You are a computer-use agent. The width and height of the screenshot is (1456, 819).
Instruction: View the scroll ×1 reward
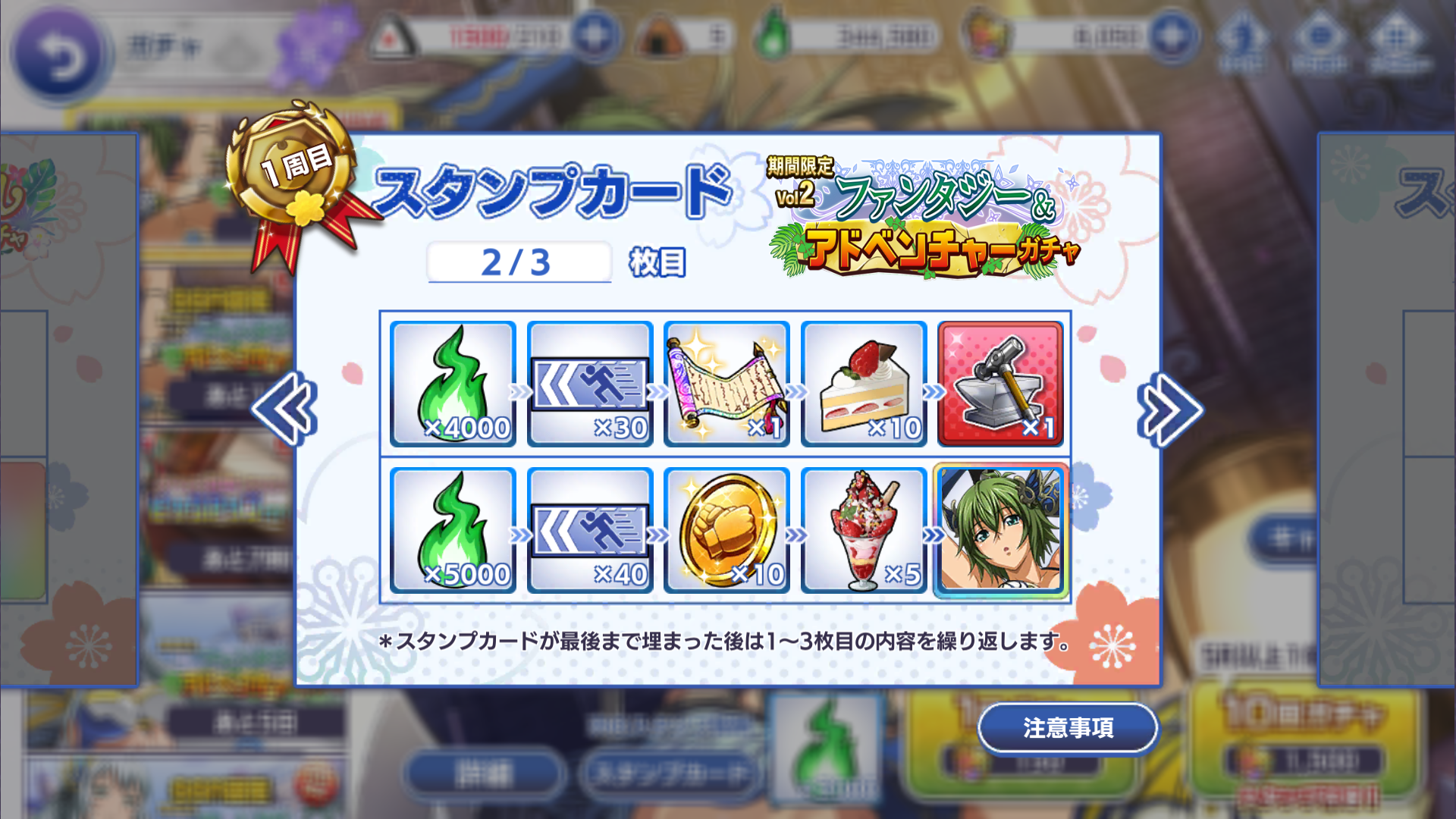726,384
